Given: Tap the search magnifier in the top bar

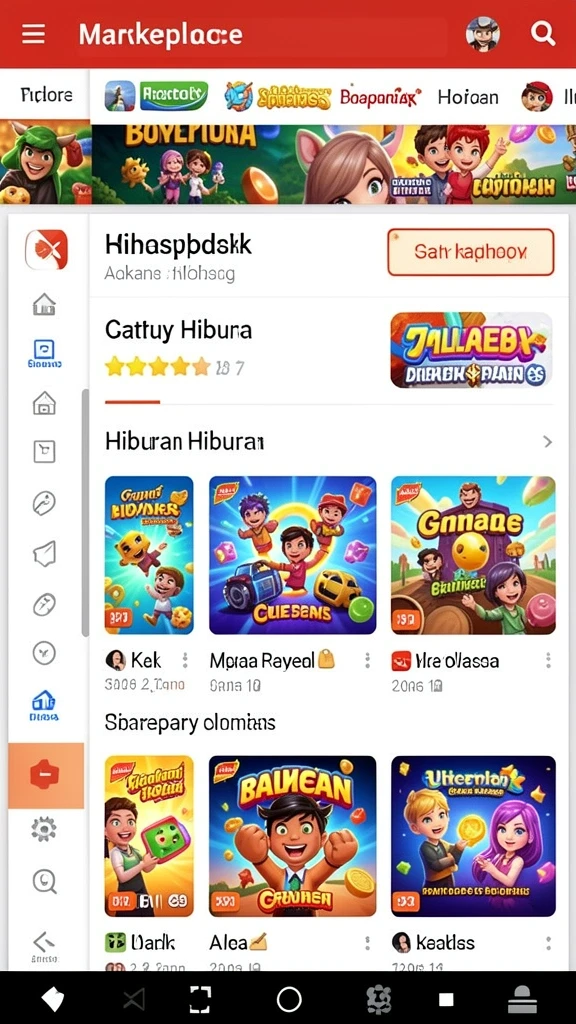Looking at the screenshot, I should pyautogui.click(x=543, y=33).
